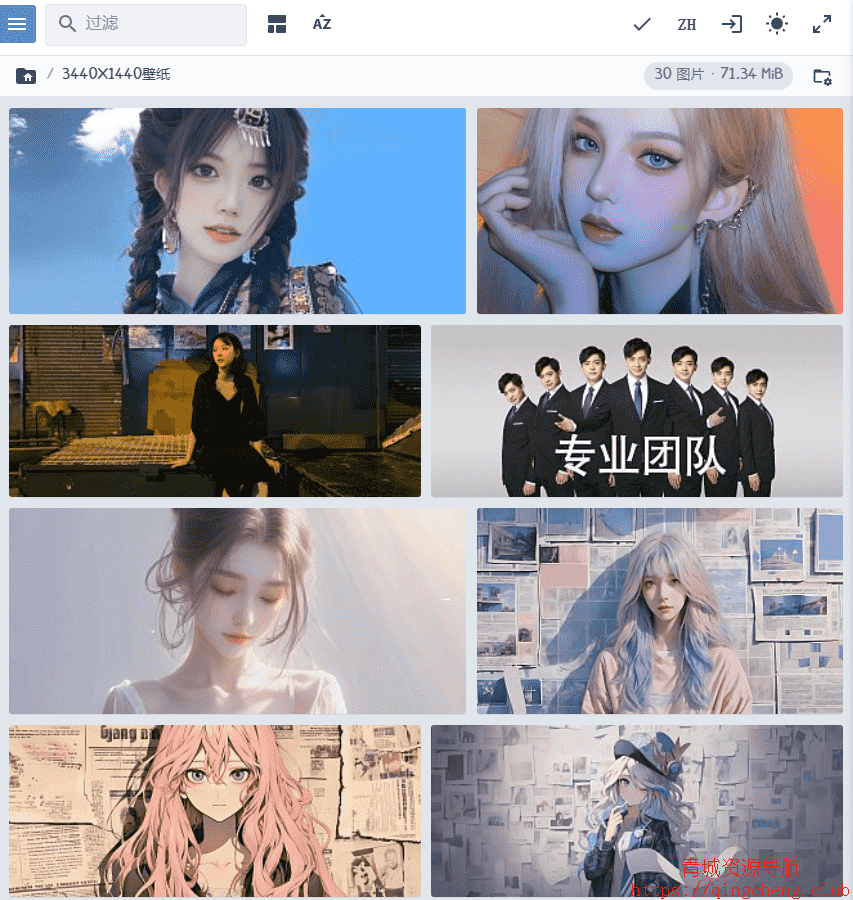The height and width of the screenshot is (900, 853).
Task: Open the sidebar hamburger menu
Action: (x=18, y=24)
